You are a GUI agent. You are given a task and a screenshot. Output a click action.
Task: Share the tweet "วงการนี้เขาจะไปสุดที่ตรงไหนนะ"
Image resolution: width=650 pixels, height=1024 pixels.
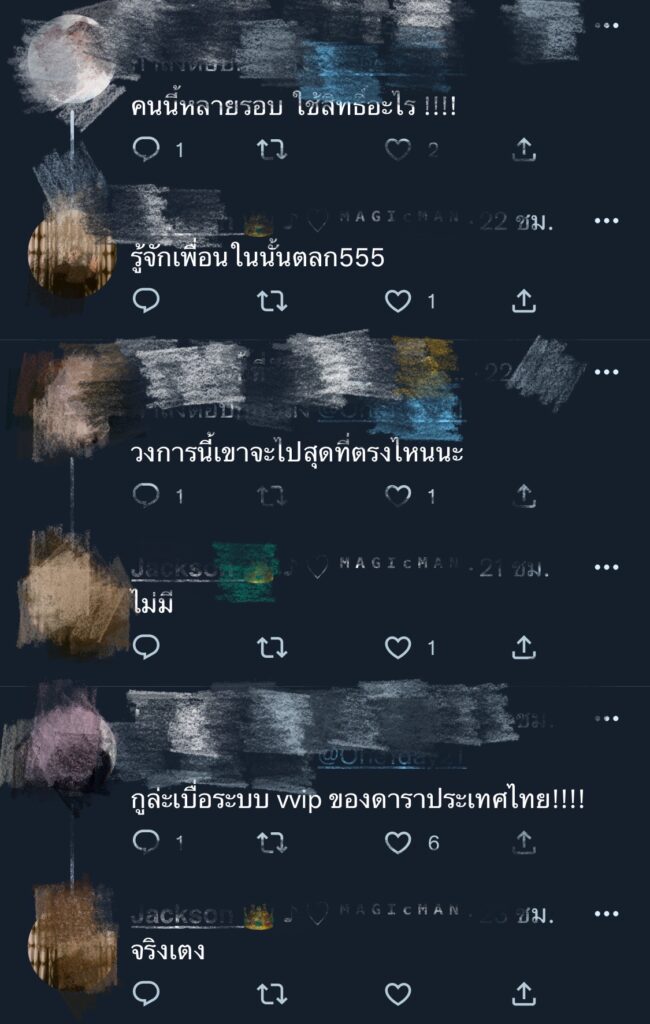[x=524, y=494]
